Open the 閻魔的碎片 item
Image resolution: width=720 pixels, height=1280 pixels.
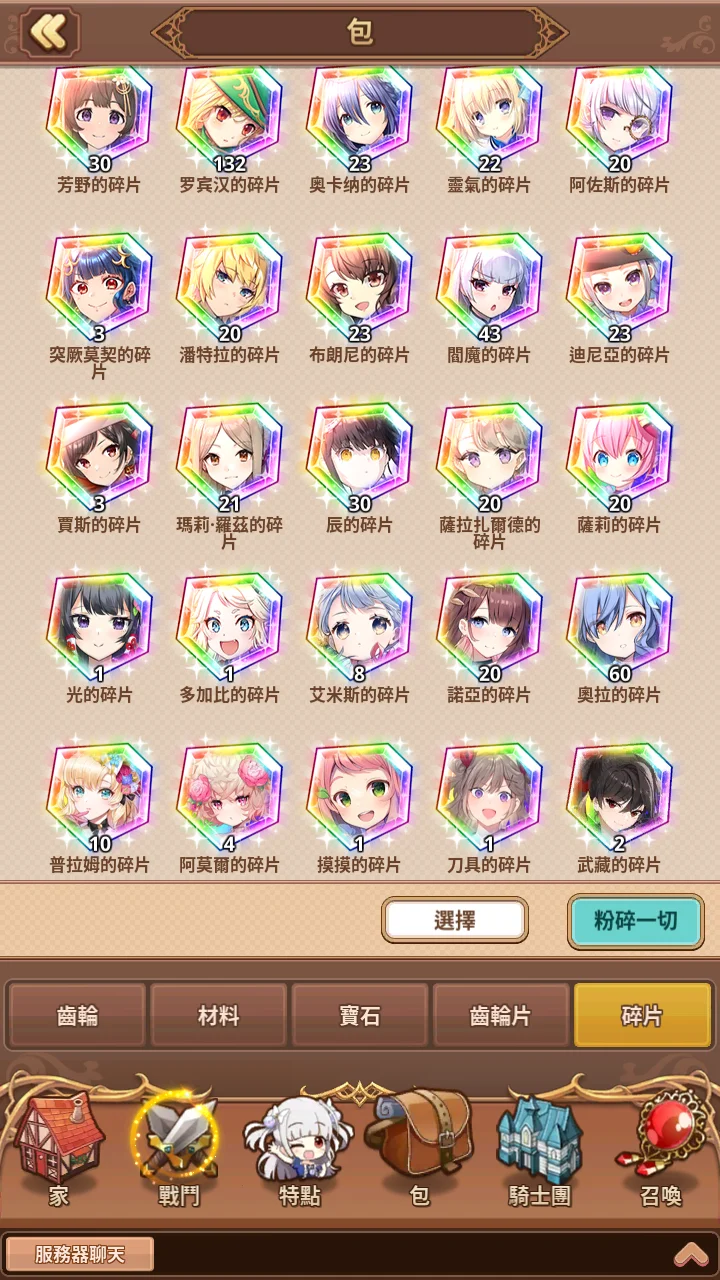[489, 290]
